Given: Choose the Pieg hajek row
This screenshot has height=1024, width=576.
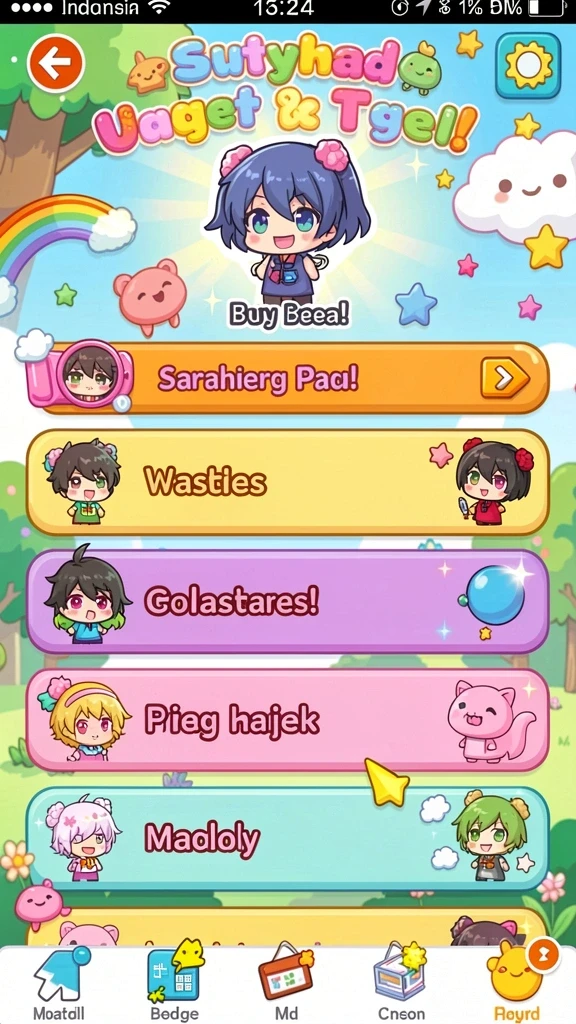Looking at the screenshot, I should click(287, 720).
